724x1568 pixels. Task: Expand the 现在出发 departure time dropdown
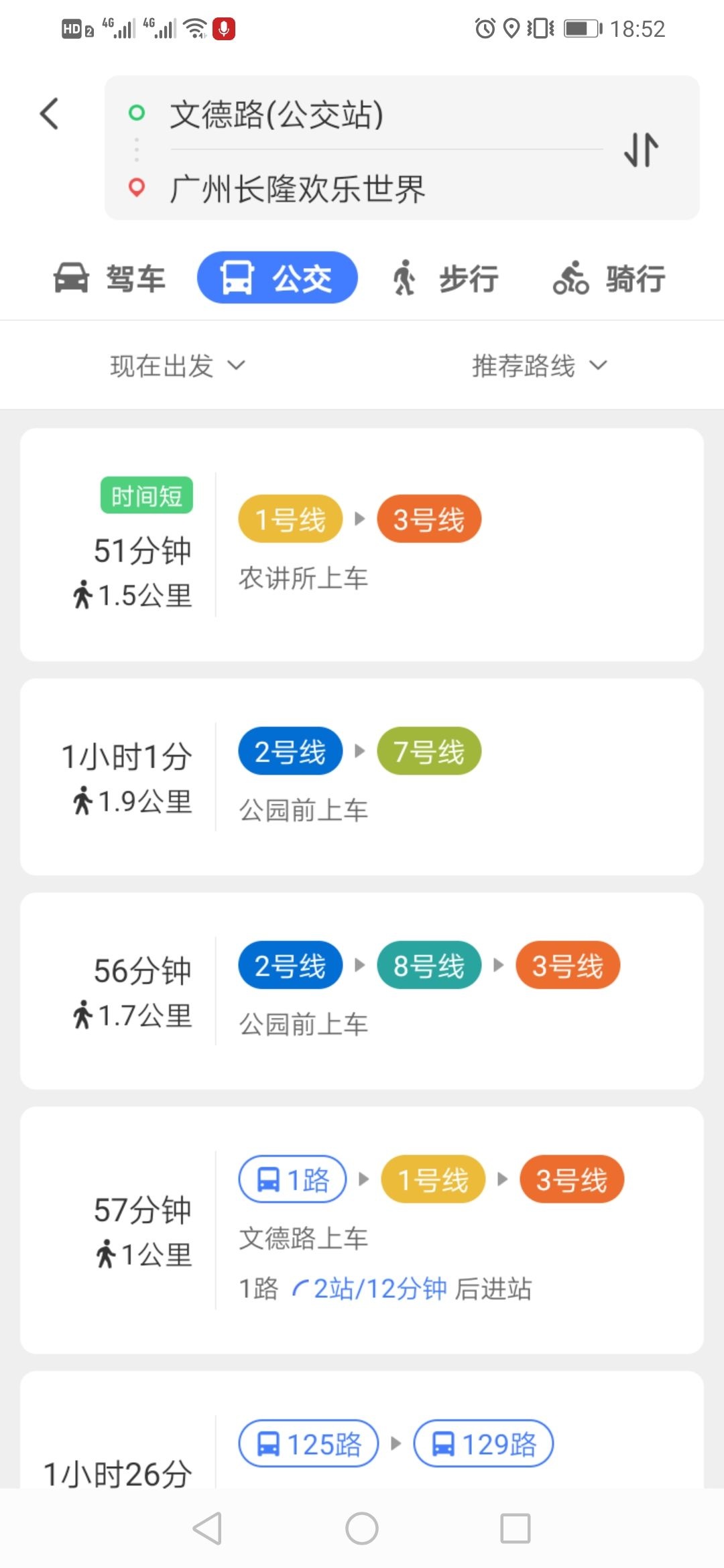pos(178,366)
